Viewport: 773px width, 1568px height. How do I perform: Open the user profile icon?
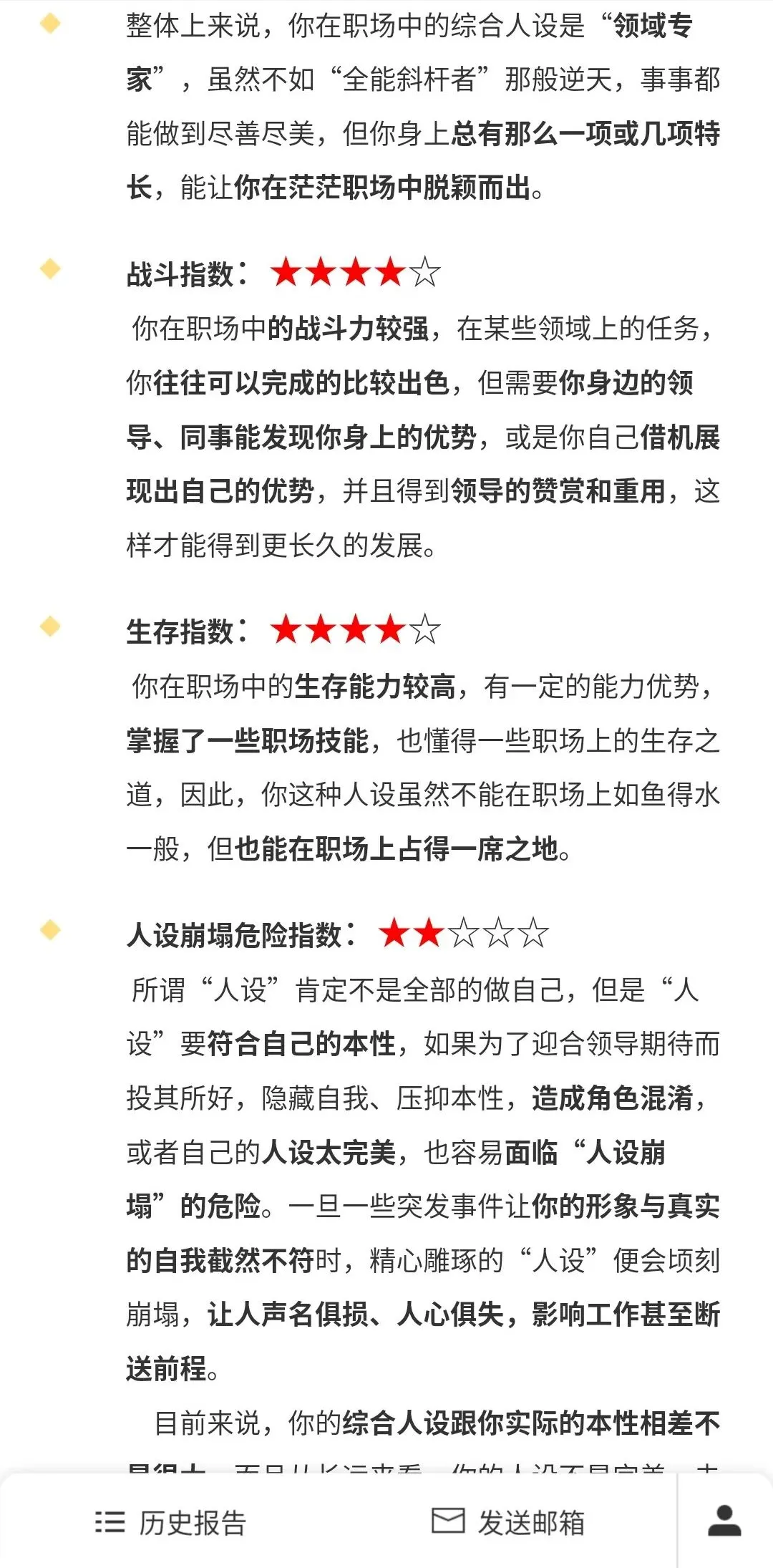click(724, 1521)
